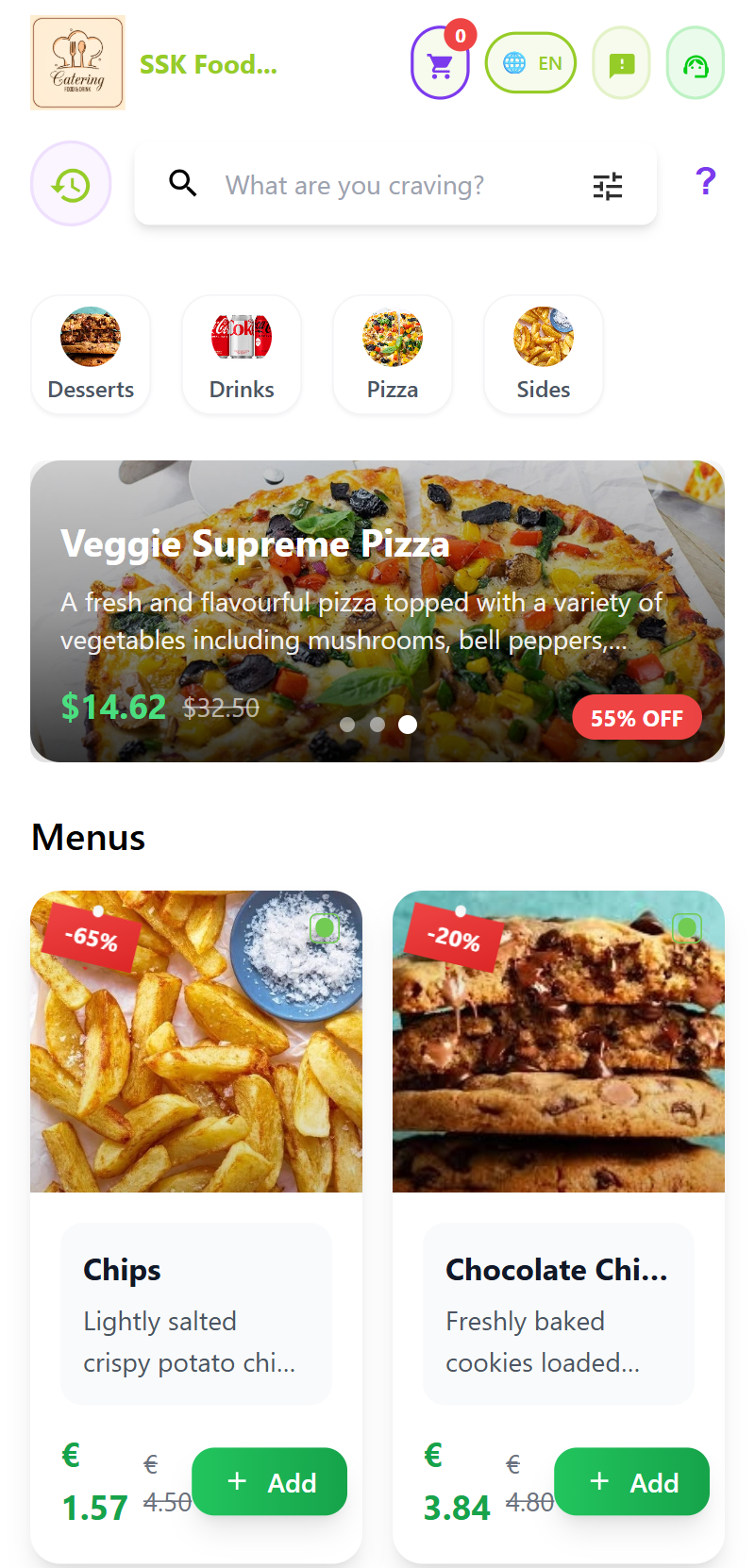The height and width of the screenshot is (1568, 755).
Task: Open the help question mark
Action: (705, 181)
